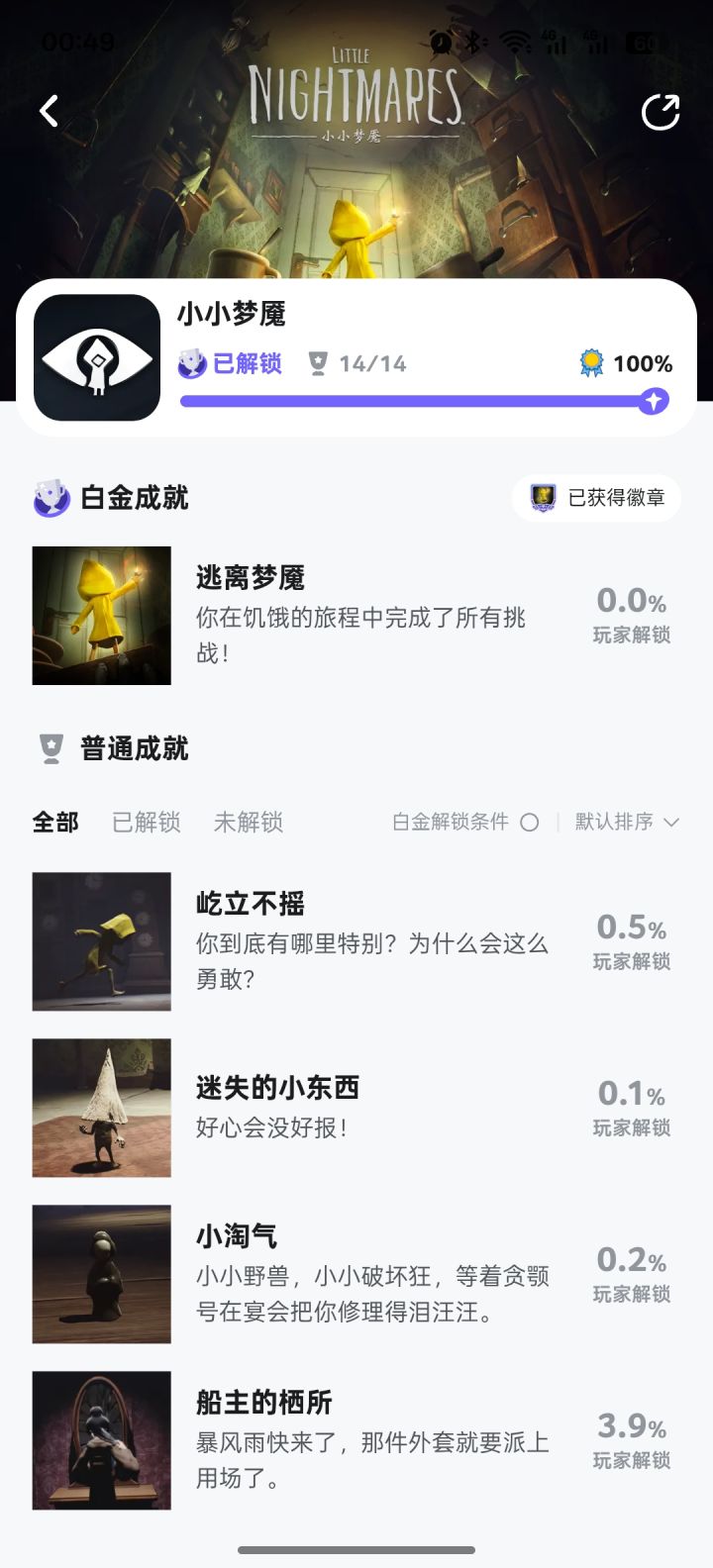Toggle the 白金解锁条件 option
The width and height of the screenshot is (713, 1568).
coord(529,823)
